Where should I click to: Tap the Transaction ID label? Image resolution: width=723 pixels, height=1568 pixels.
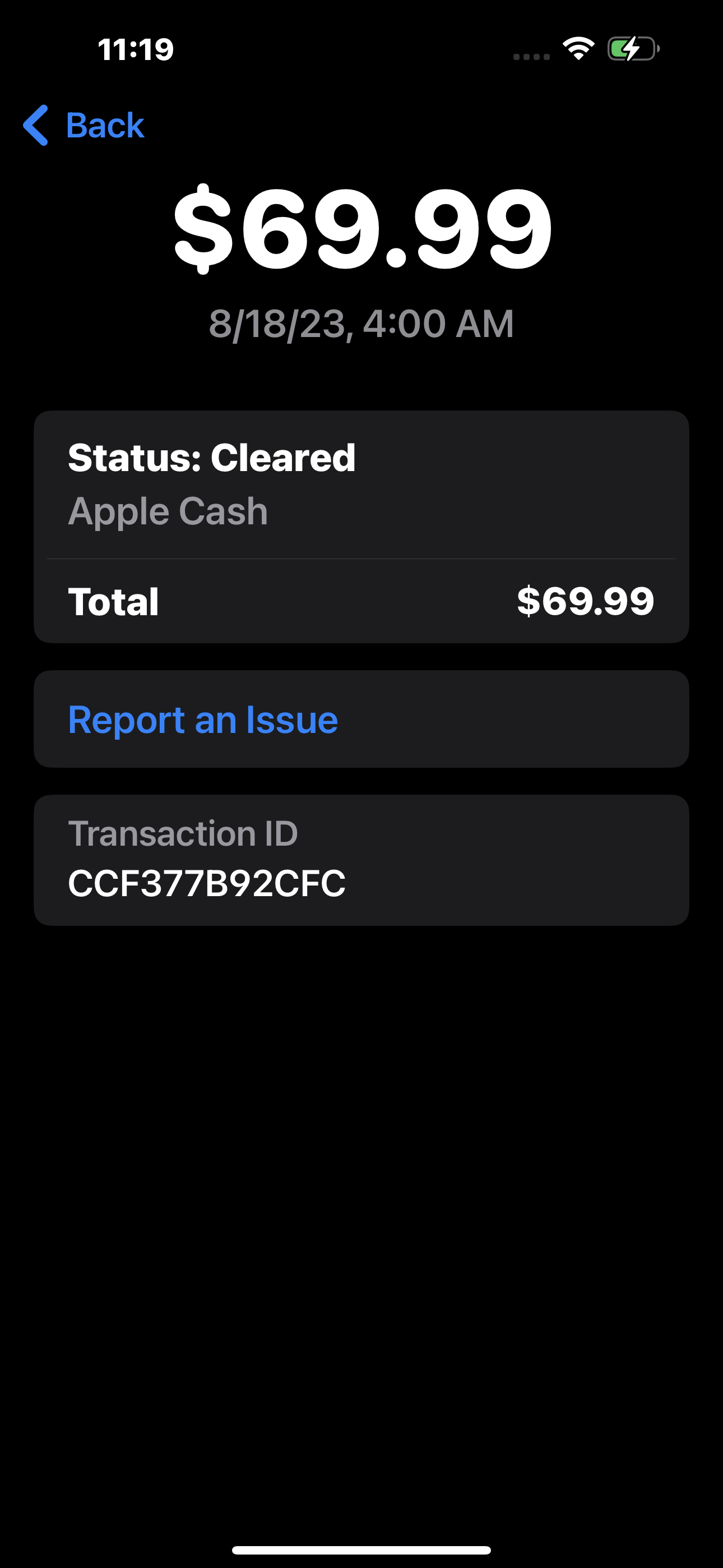183,833
